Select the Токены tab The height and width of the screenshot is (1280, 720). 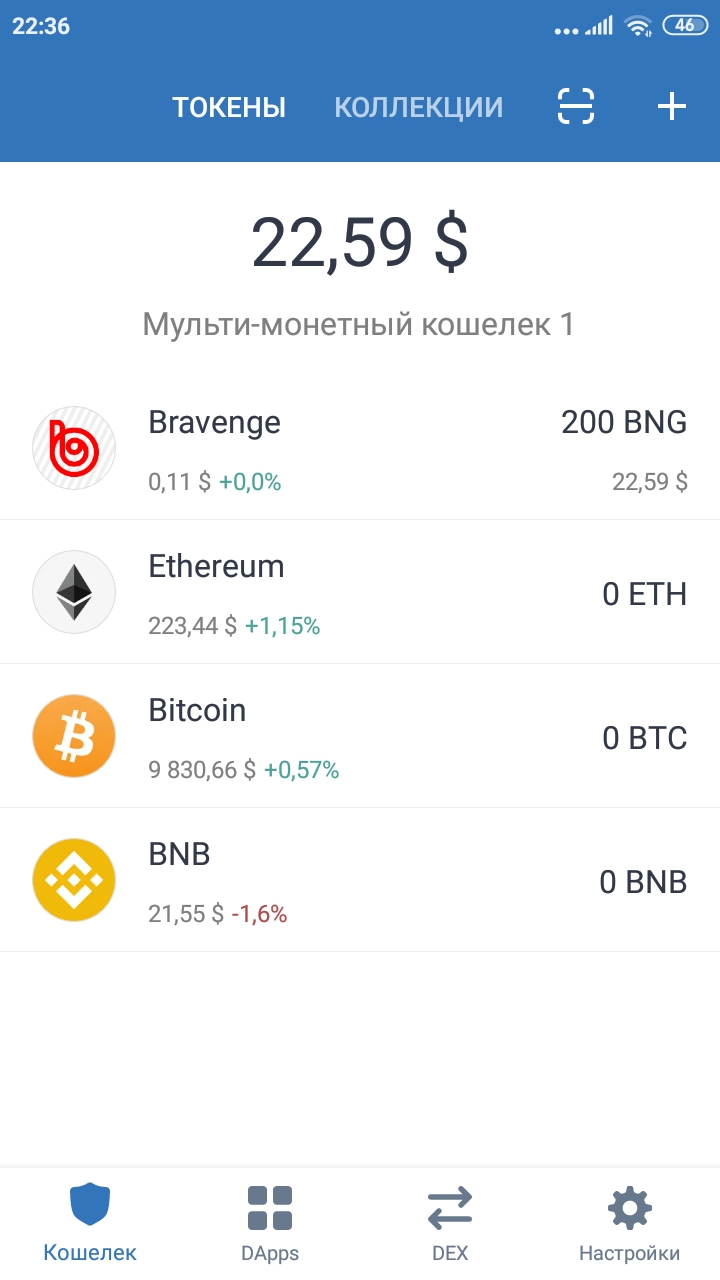(229, 107)
